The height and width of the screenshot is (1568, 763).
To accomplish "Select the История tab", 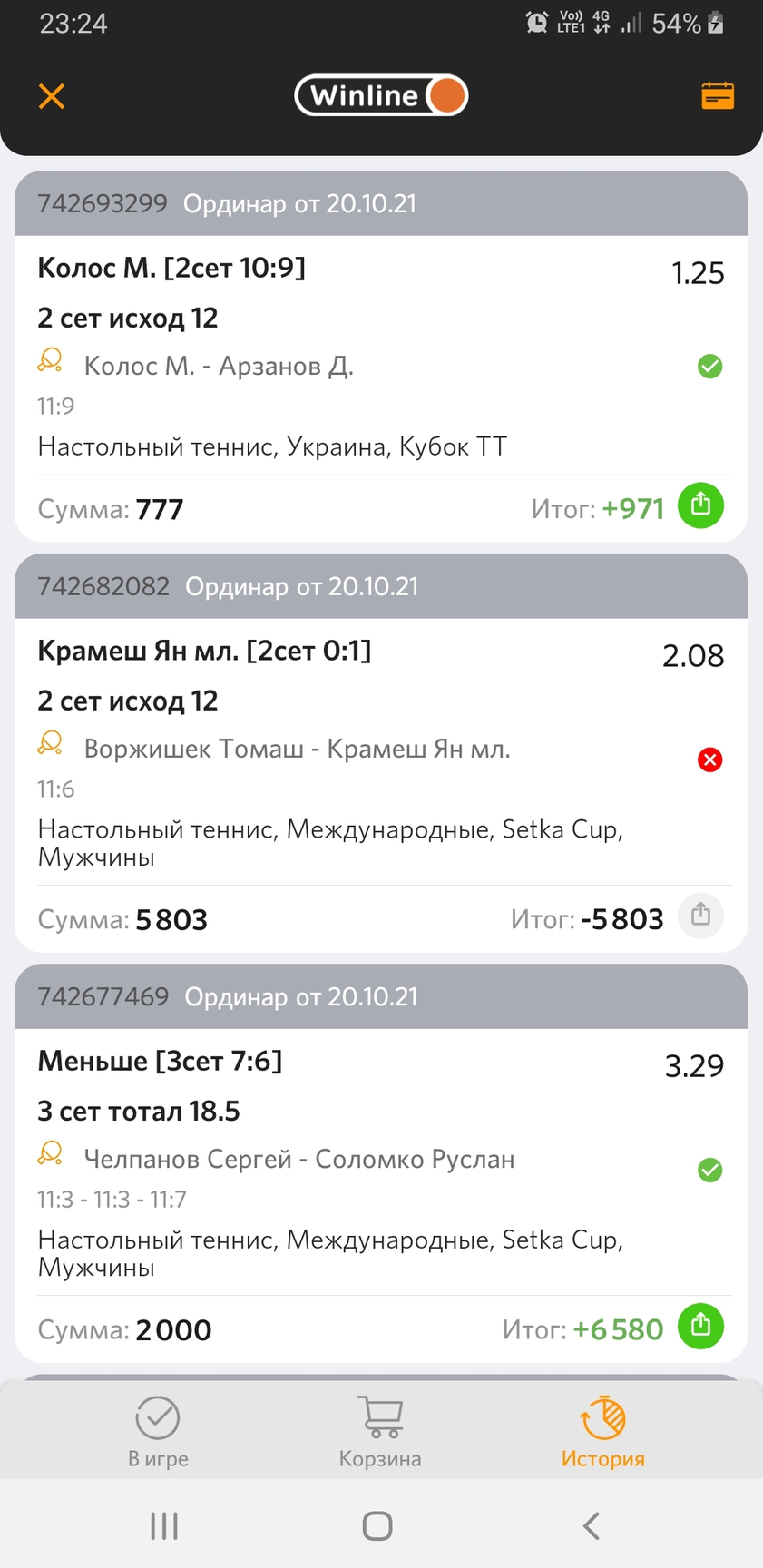I will point(602,1432).
